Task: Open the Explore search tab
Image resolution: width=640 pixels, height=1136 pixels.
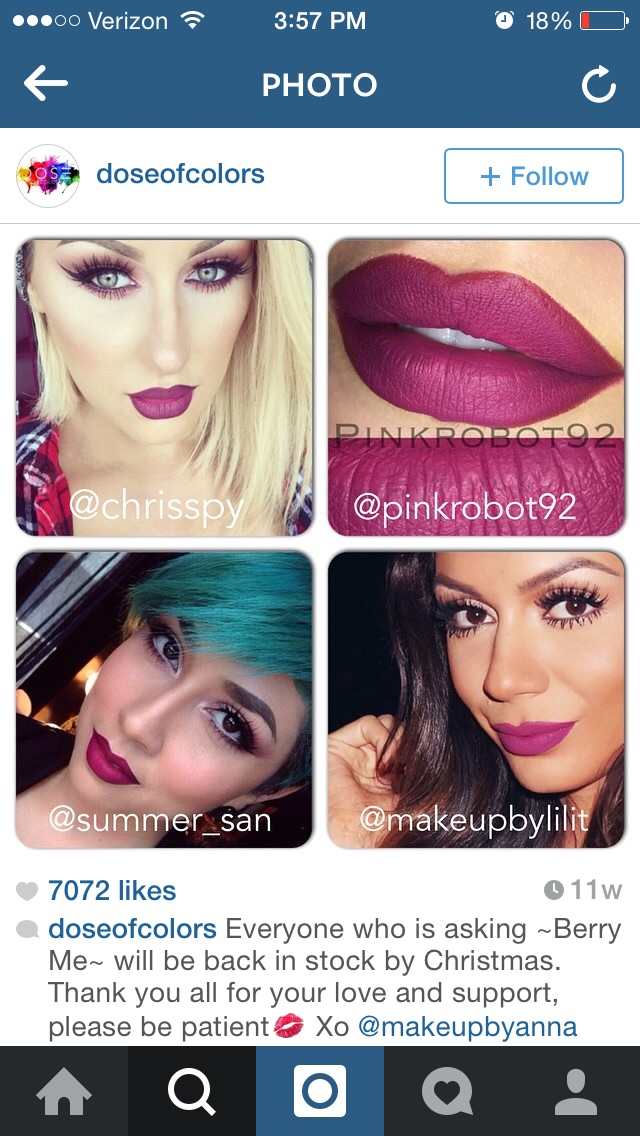Action: 192,1091
